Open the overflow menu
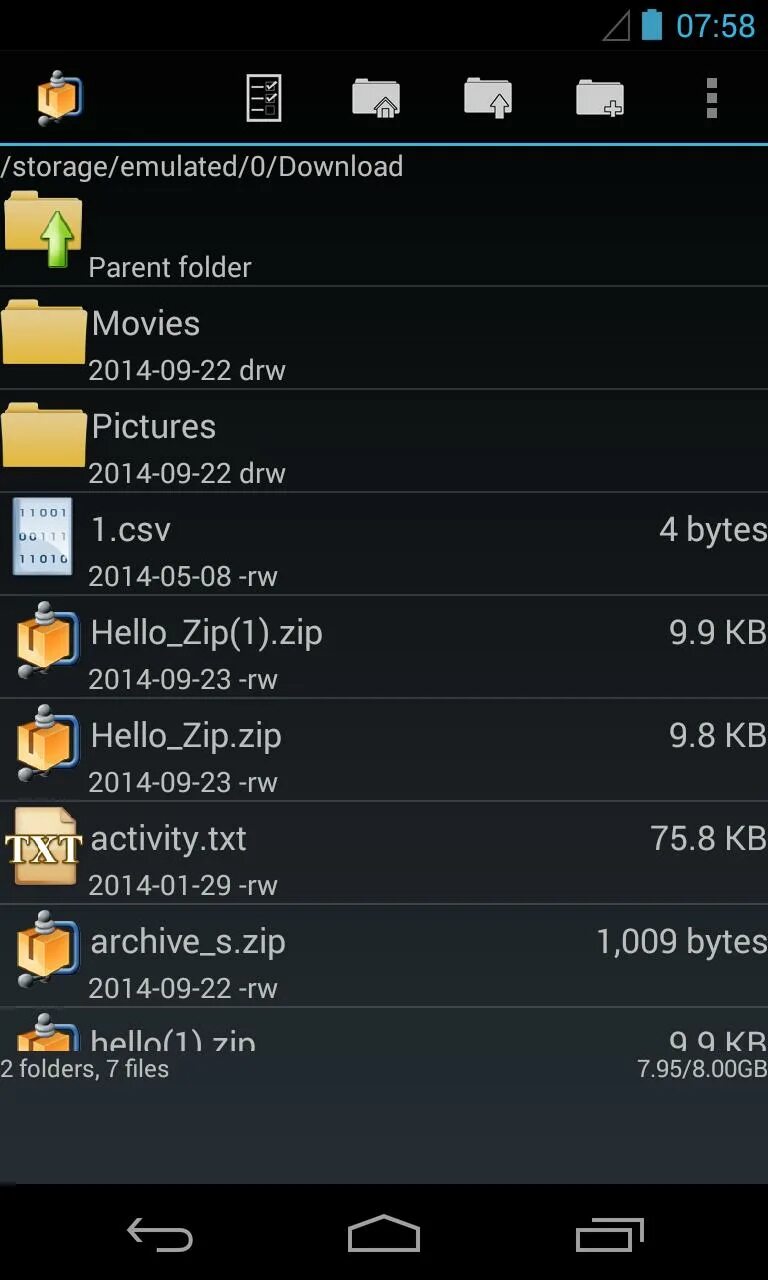Screen dimensions: 768x1280 (711, 98)
